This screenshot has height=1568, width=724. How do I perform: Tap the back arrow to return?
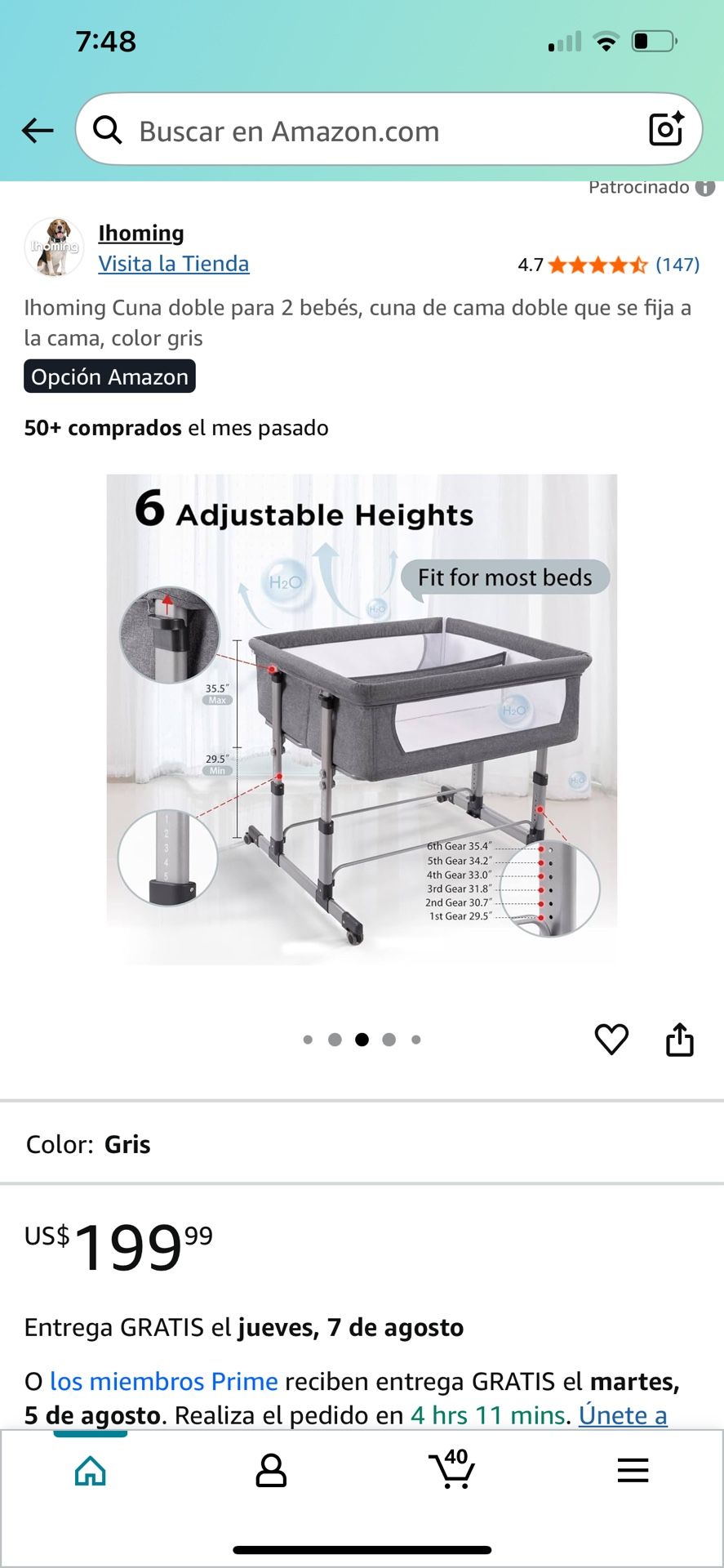[x=38, y=130]
